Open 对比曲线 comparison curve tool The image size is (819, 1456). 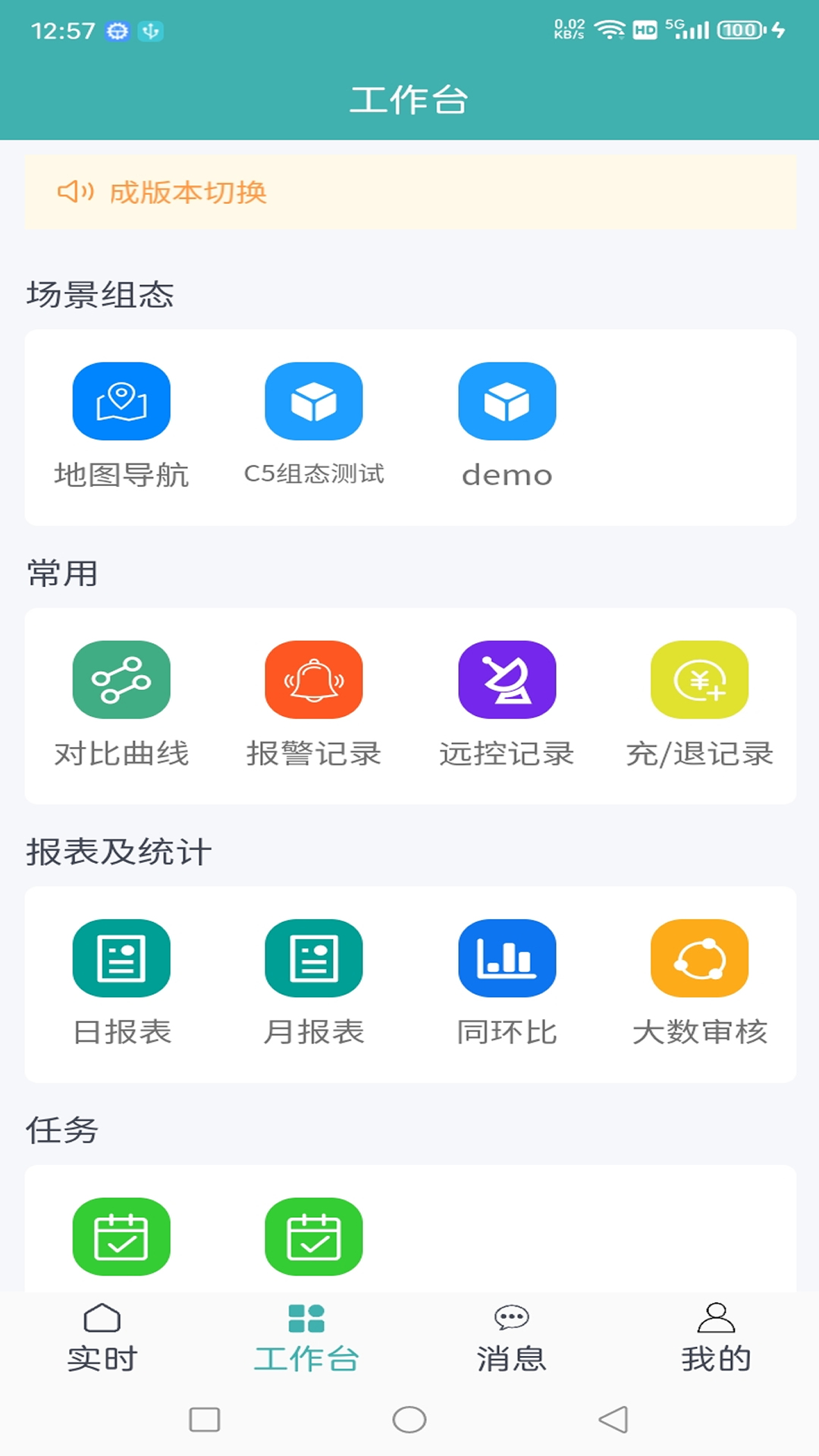tap(121, 680)
